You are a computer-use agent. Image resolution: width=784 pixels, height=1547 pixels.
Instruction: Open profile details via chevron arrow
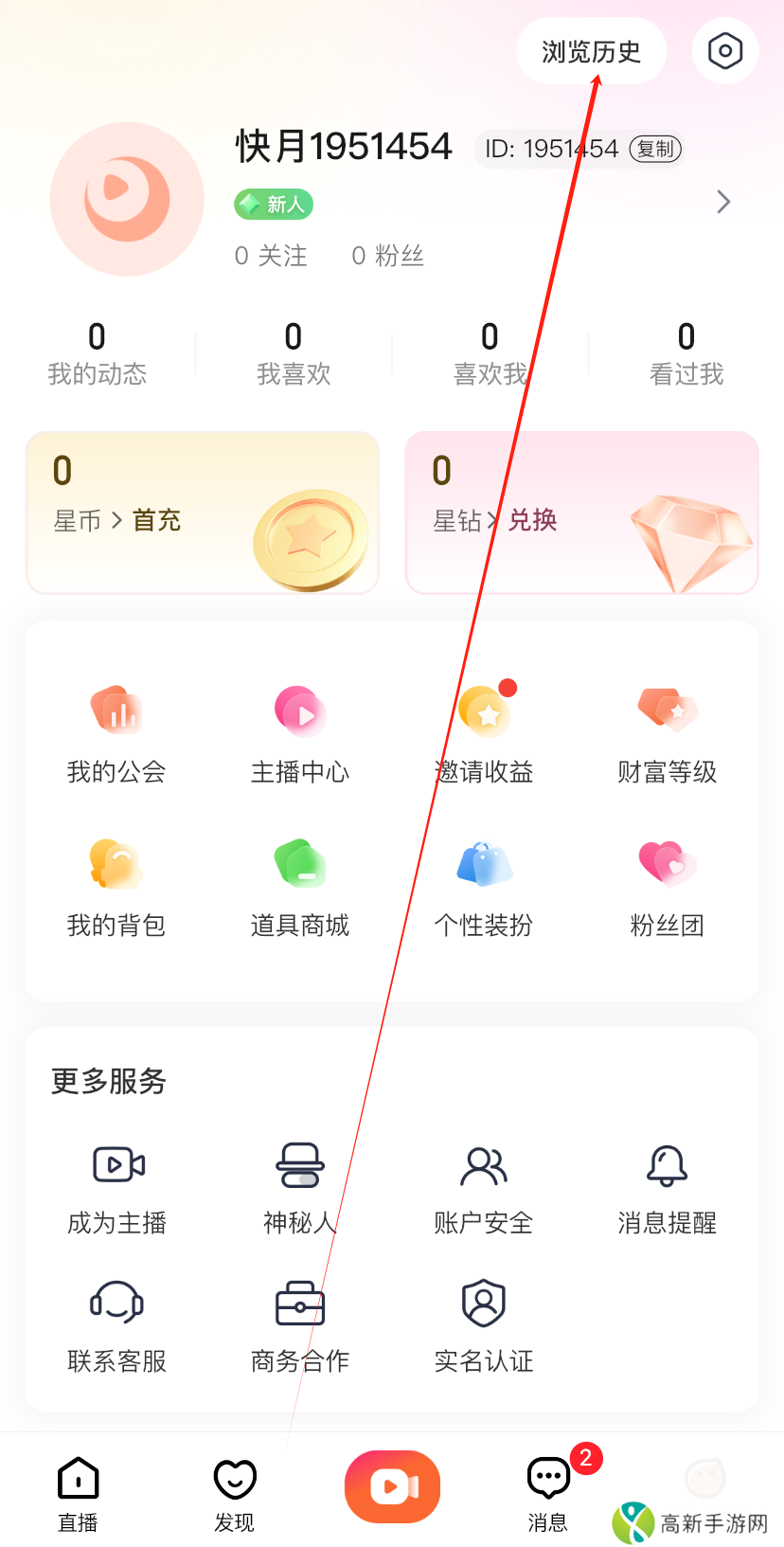[x=723, y=202]
